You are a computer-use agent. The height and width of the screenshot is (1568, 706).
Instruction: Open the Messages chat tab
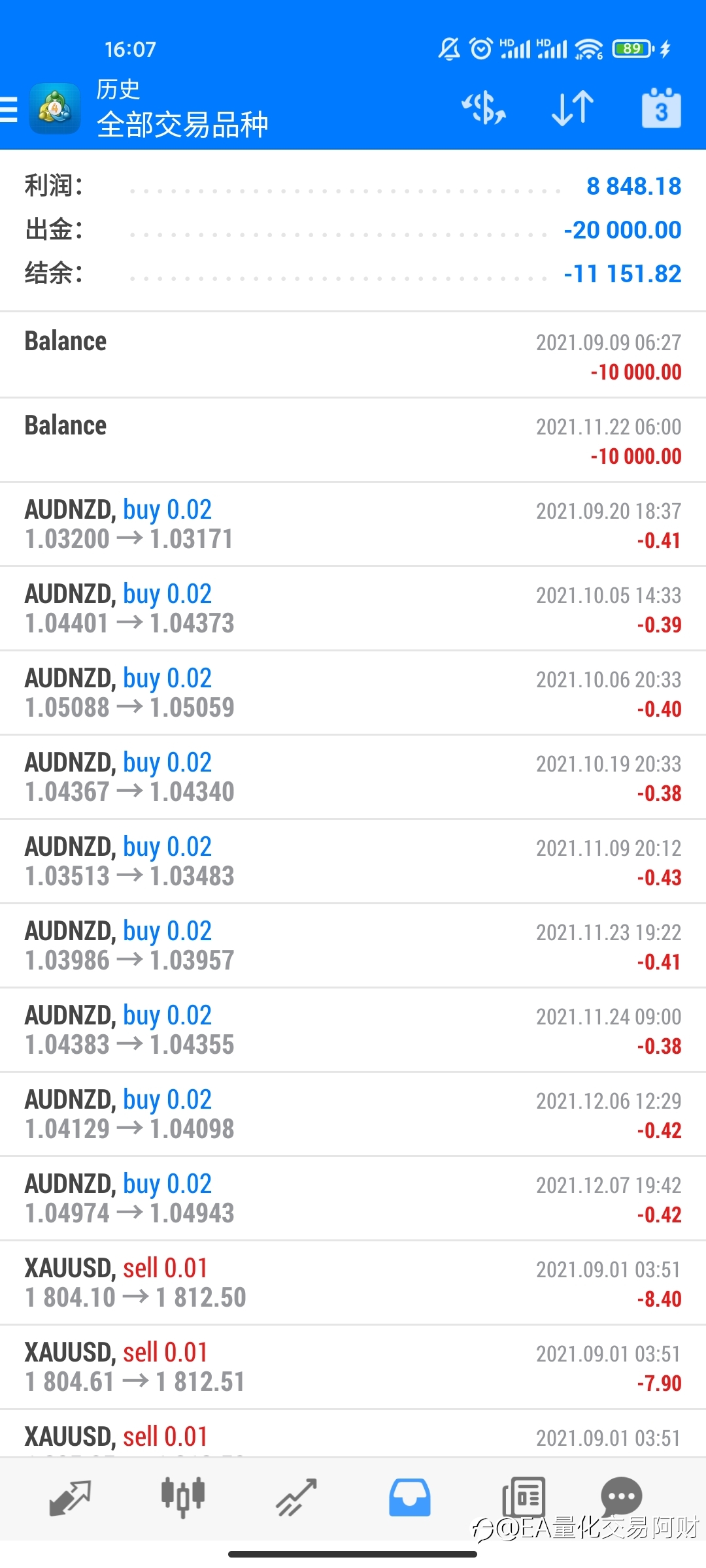[621, 1496]
